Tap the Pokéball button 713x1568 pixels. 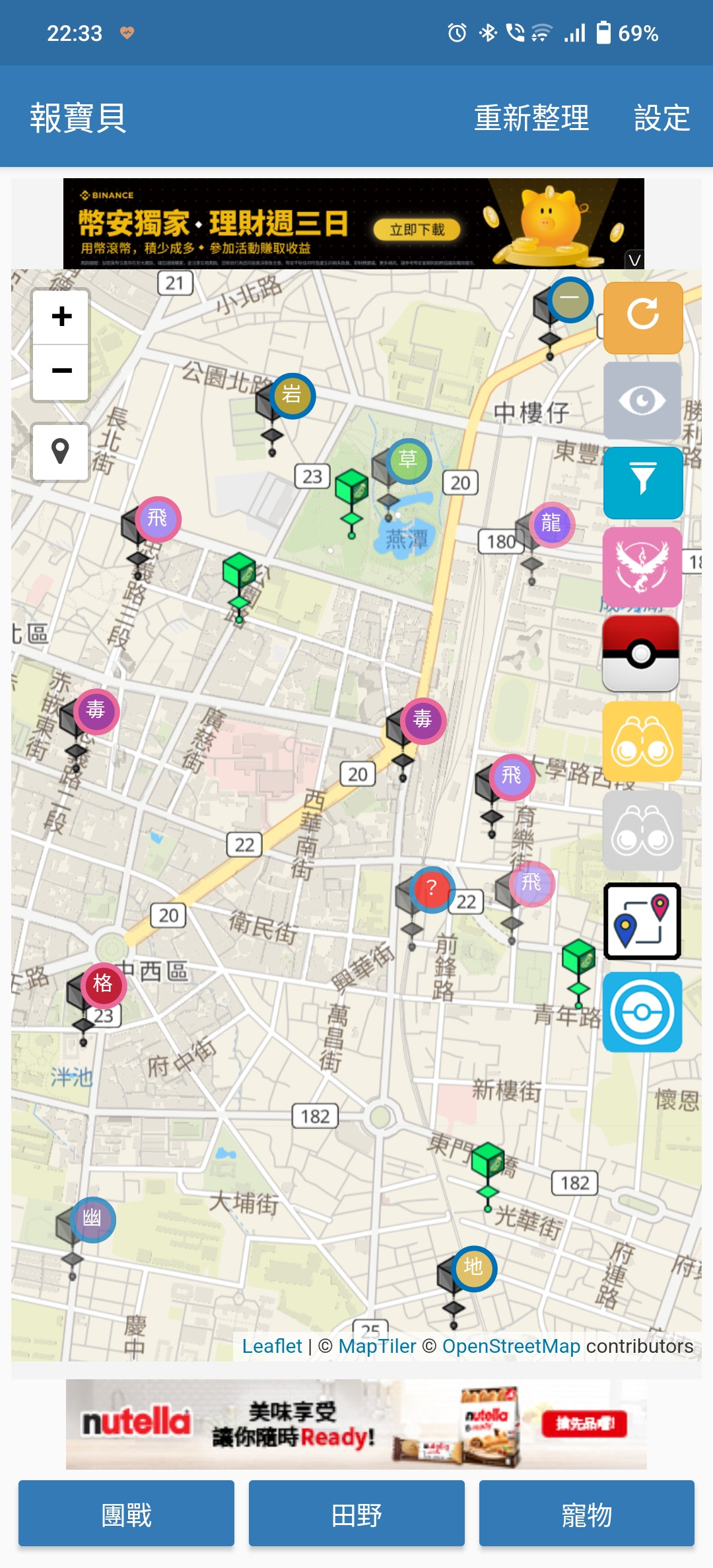click(x=641, y=654)
